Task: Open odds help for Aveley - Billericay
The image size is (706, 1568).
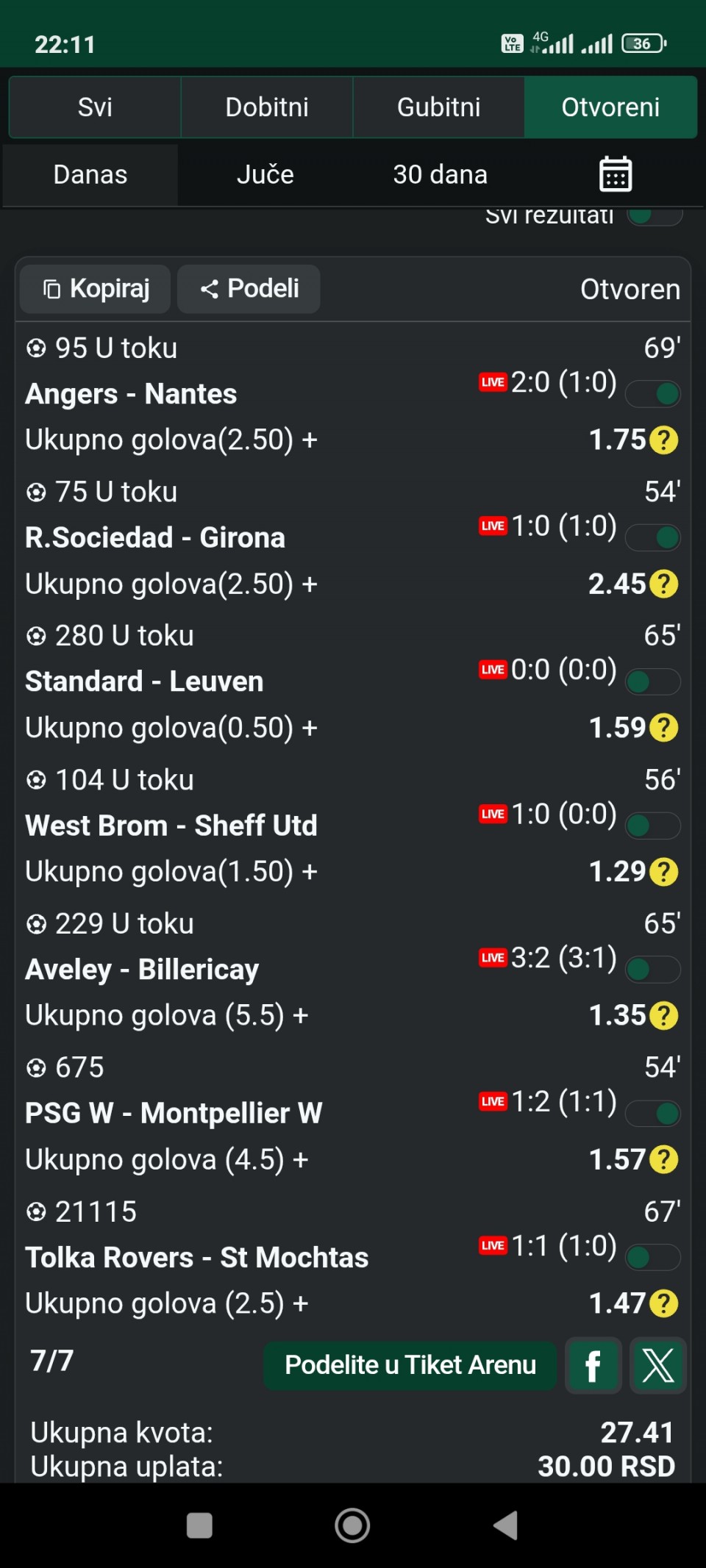Action: click(664, 1015)
